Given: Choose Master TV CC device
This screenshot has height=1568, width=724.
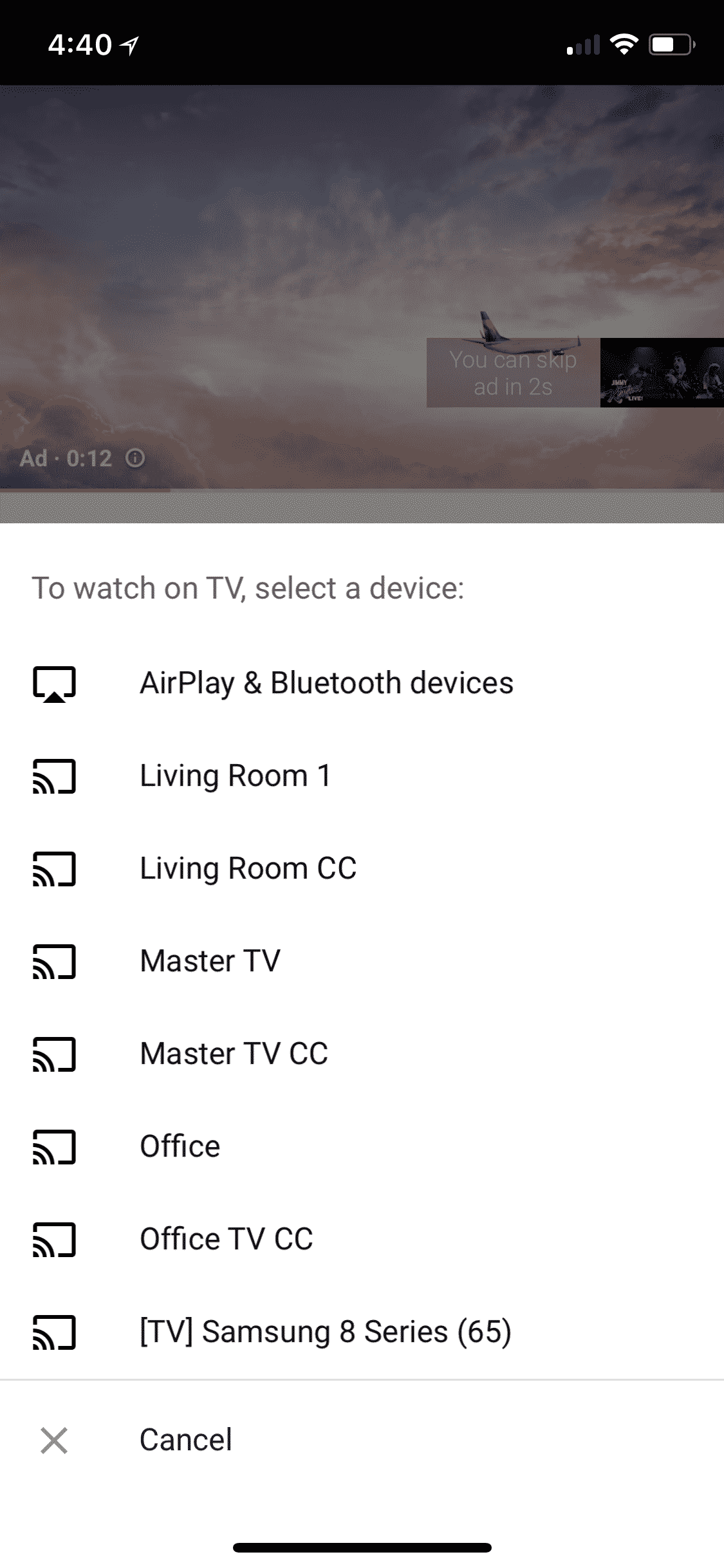Looking at the screenshot, I should tap(234, 1054).
